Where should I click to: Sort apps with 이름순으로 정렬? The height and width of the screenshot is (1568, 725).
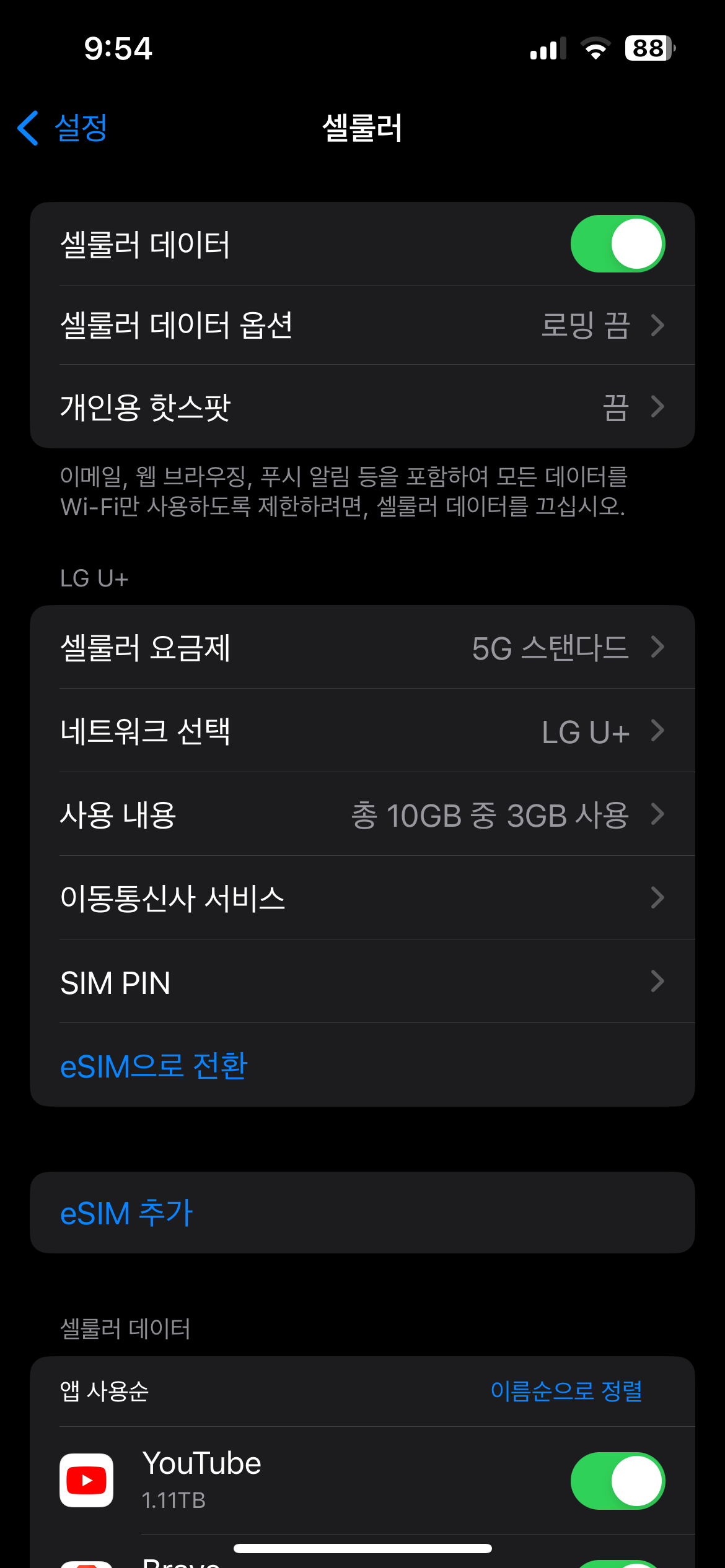566,1391
